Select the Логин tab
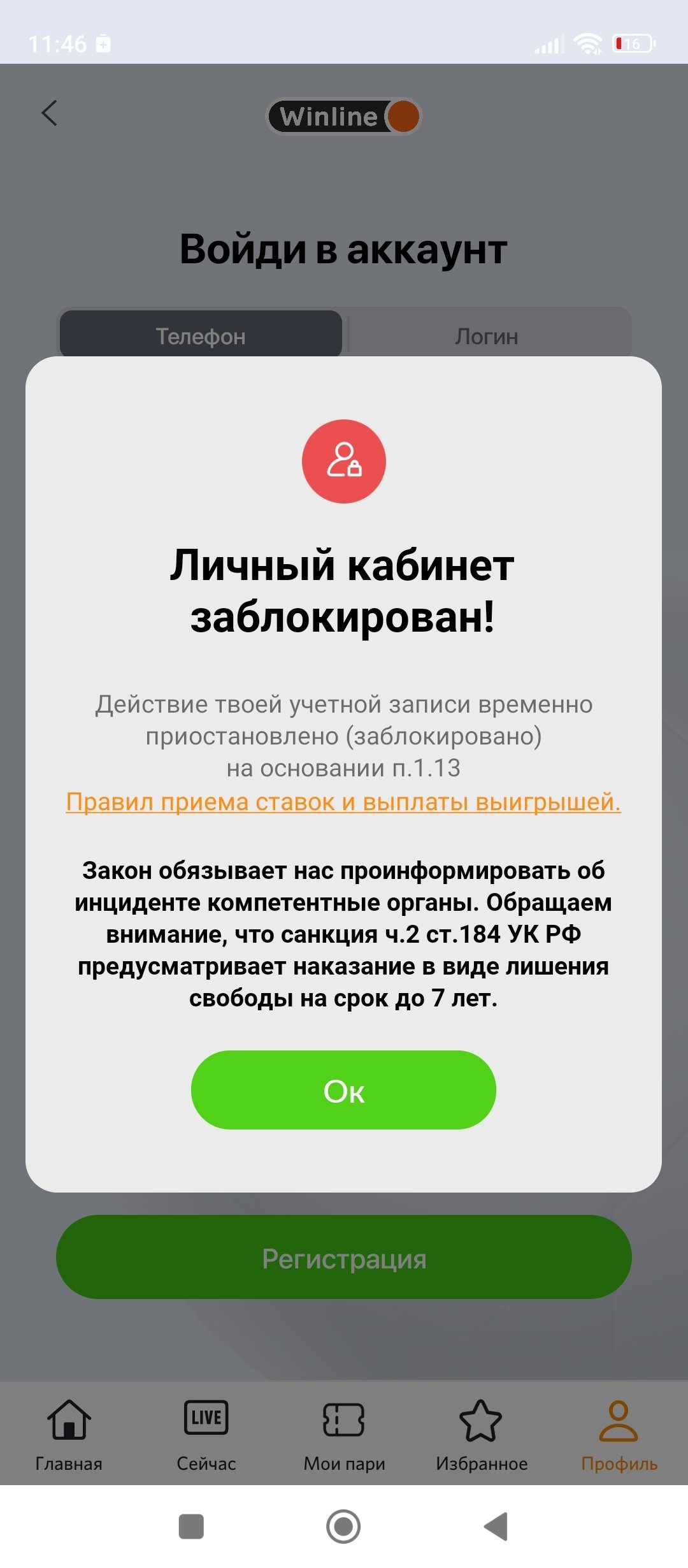Viewport: 688px width, 1568px height. pyautogui.click(x=487, y=335)
